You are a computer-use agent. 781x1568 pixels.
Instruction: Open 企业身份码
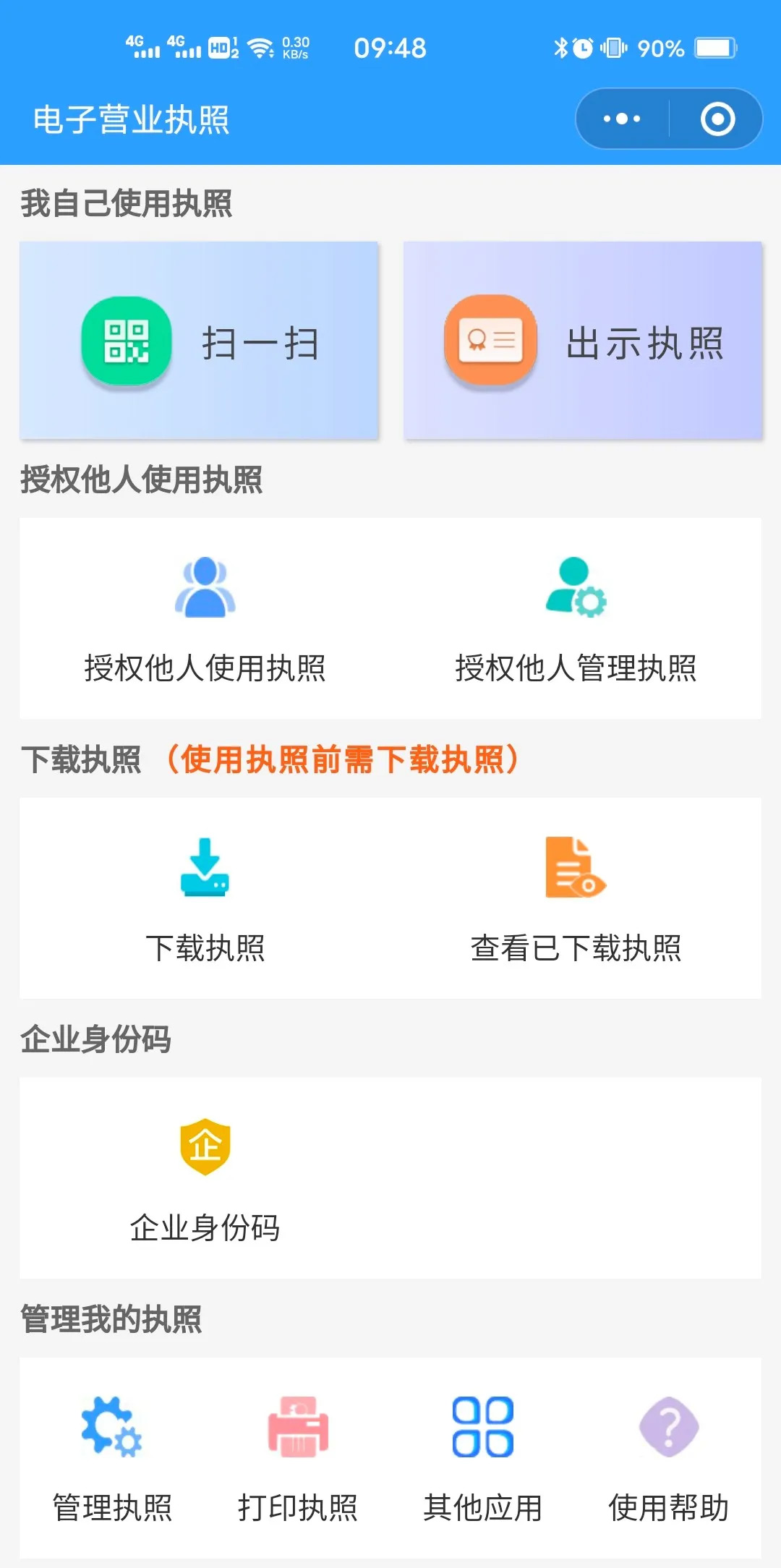205,1178
